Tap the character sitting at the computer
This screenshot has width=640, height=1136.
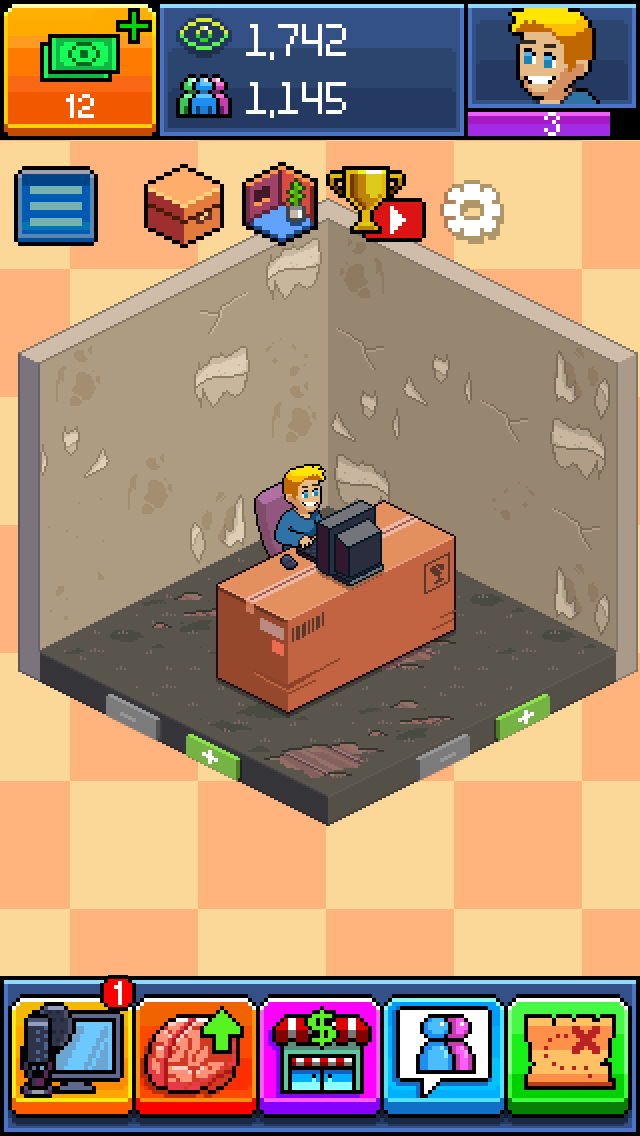click(300, 515)
